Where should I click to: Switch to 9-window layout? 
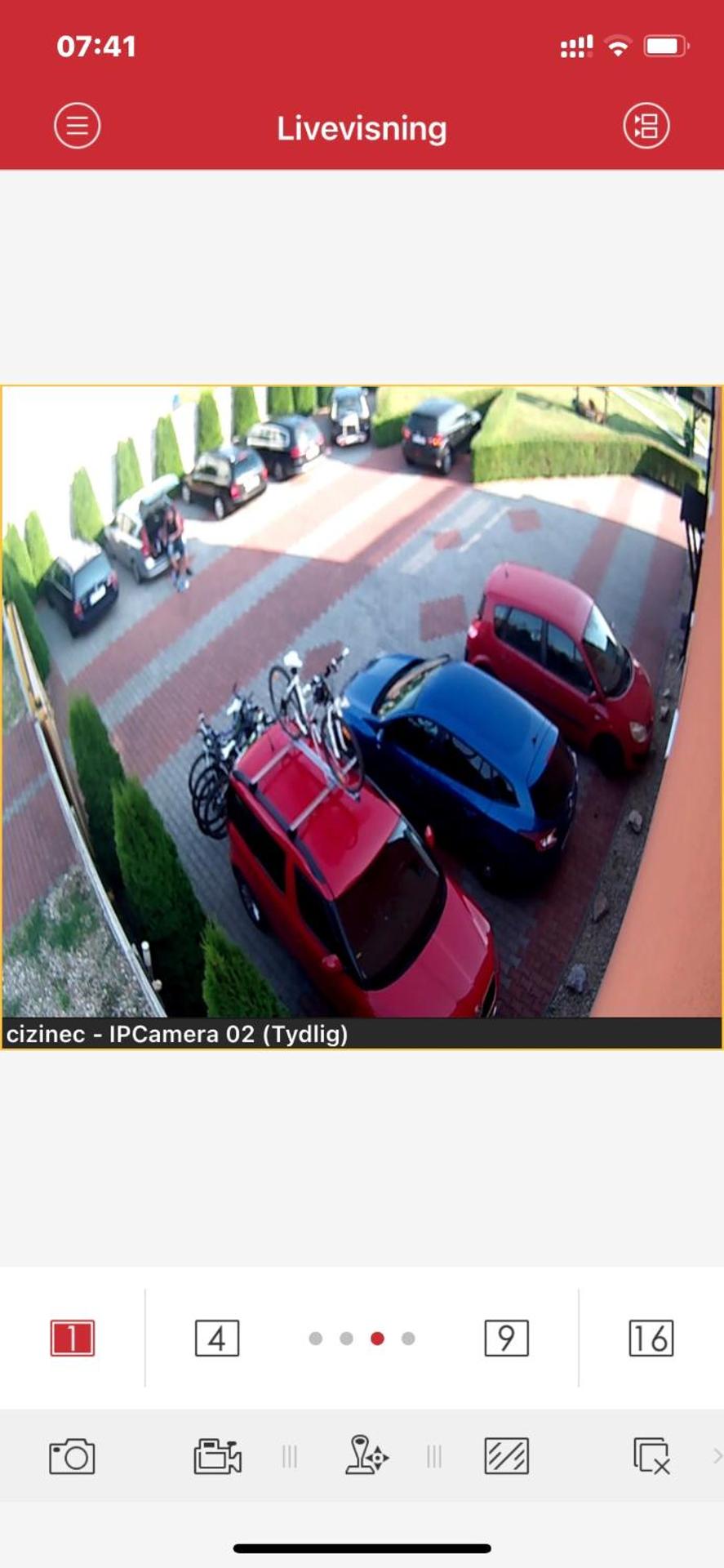click(506, 1338)
